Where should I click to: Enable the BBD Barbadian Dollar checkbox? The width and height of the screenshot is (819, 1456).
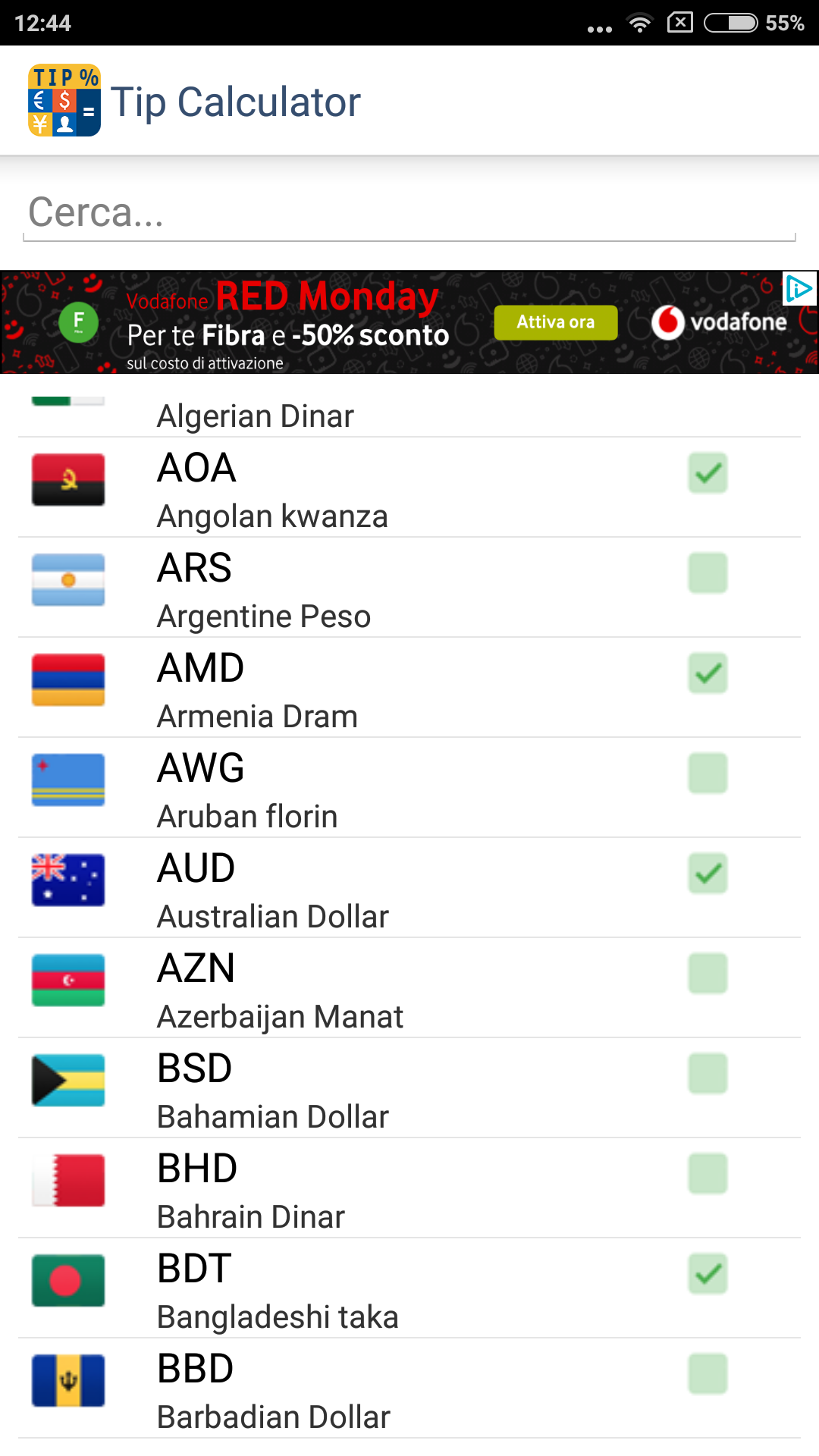tap(708, 1374)
